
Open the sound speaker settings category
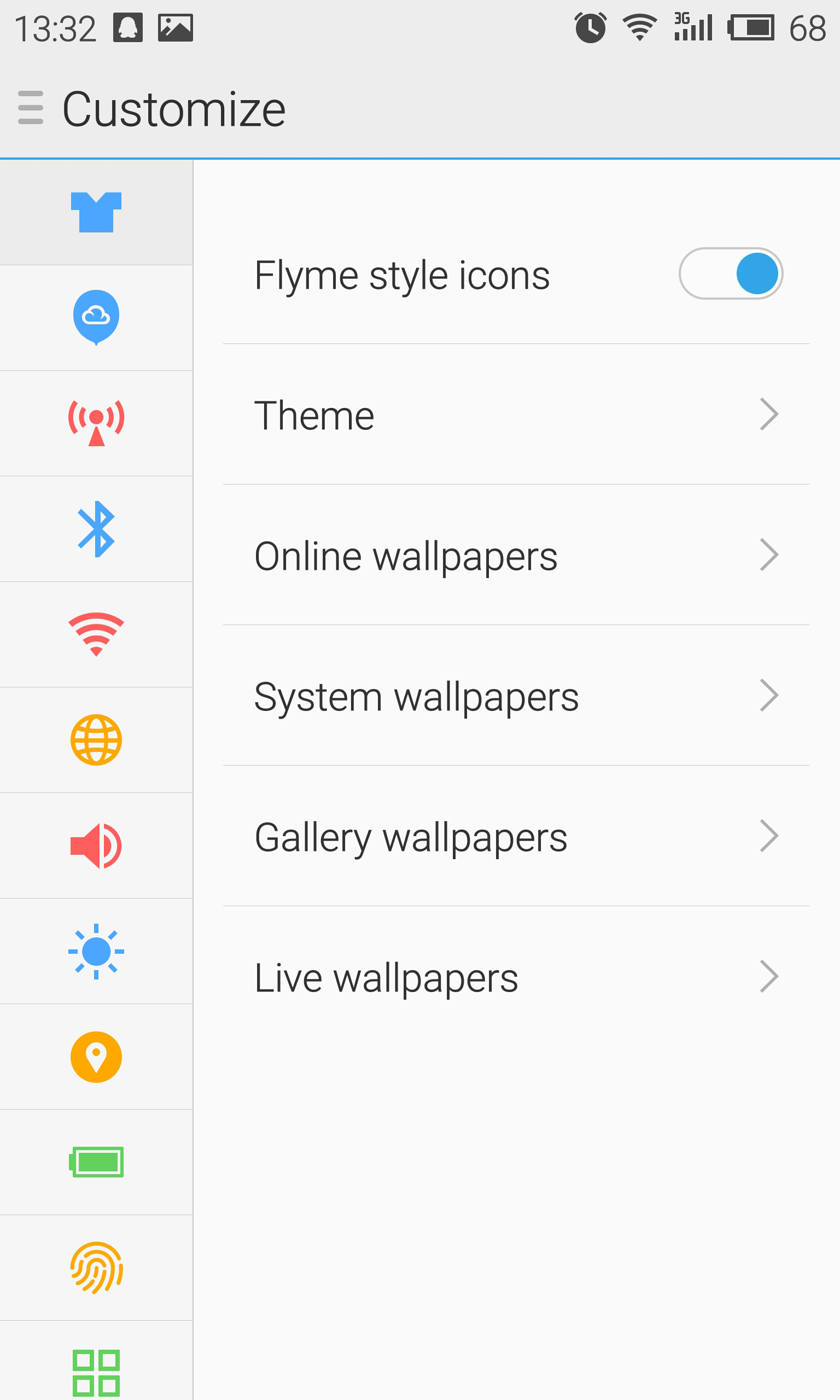(96, 845)
